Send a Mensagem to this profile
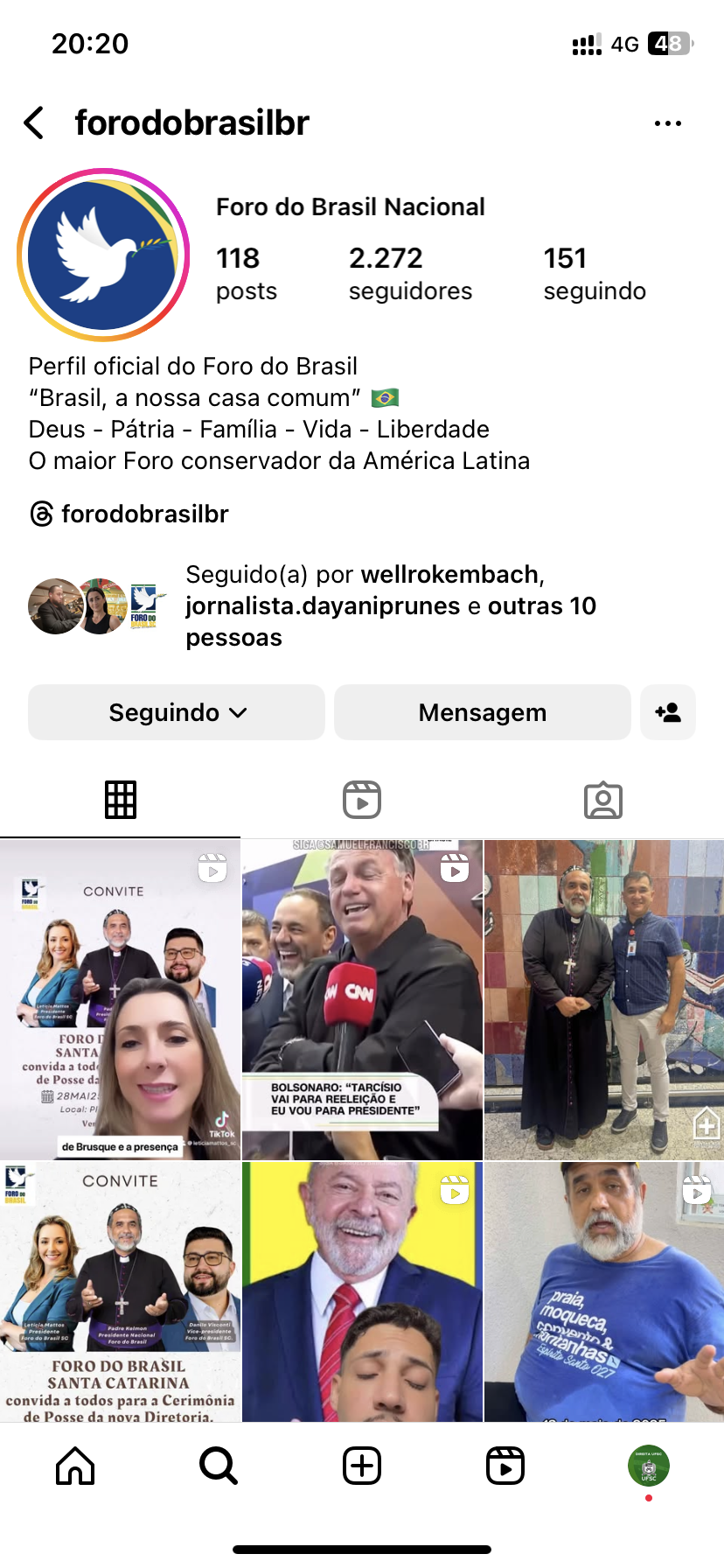 [482, 712]
